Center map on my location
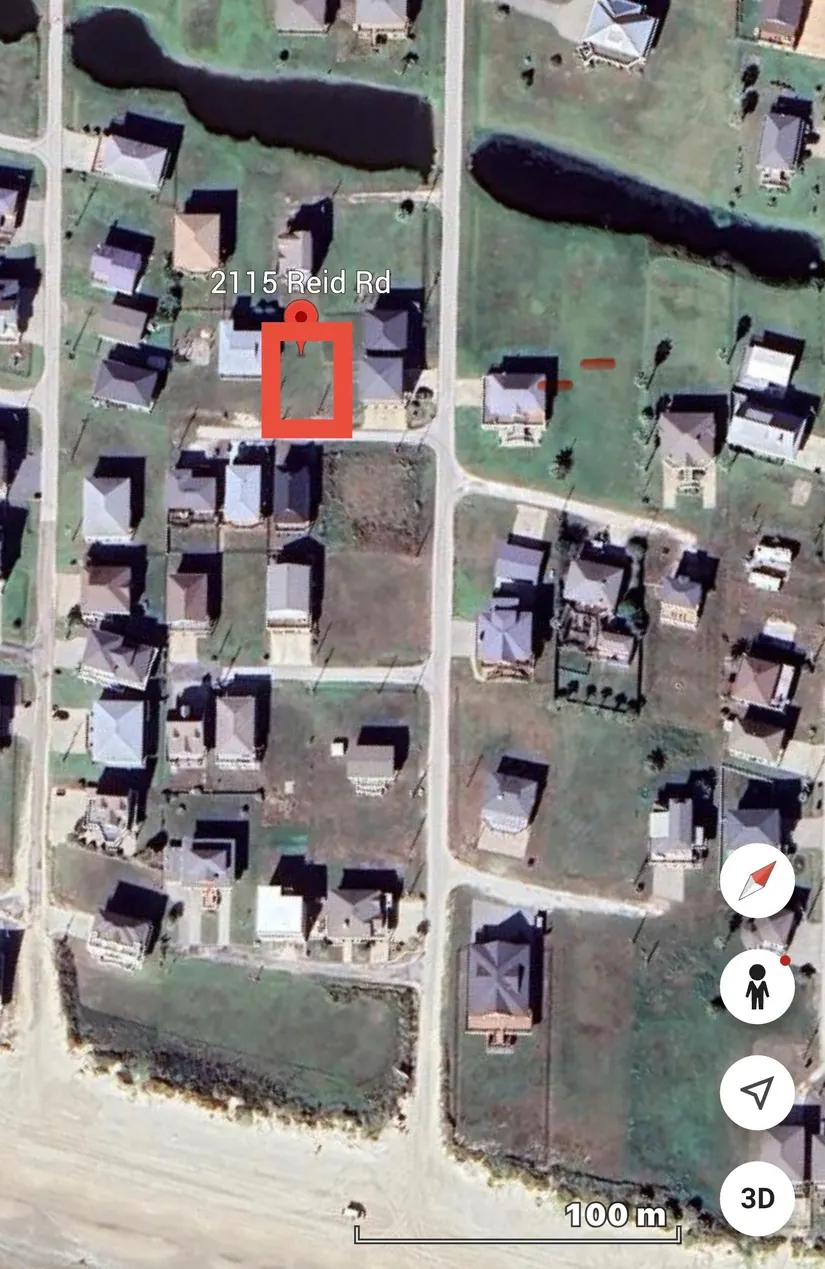The height and width of the screenshot is (1269, 825). pyautogui.click(x=757, y=1092)
